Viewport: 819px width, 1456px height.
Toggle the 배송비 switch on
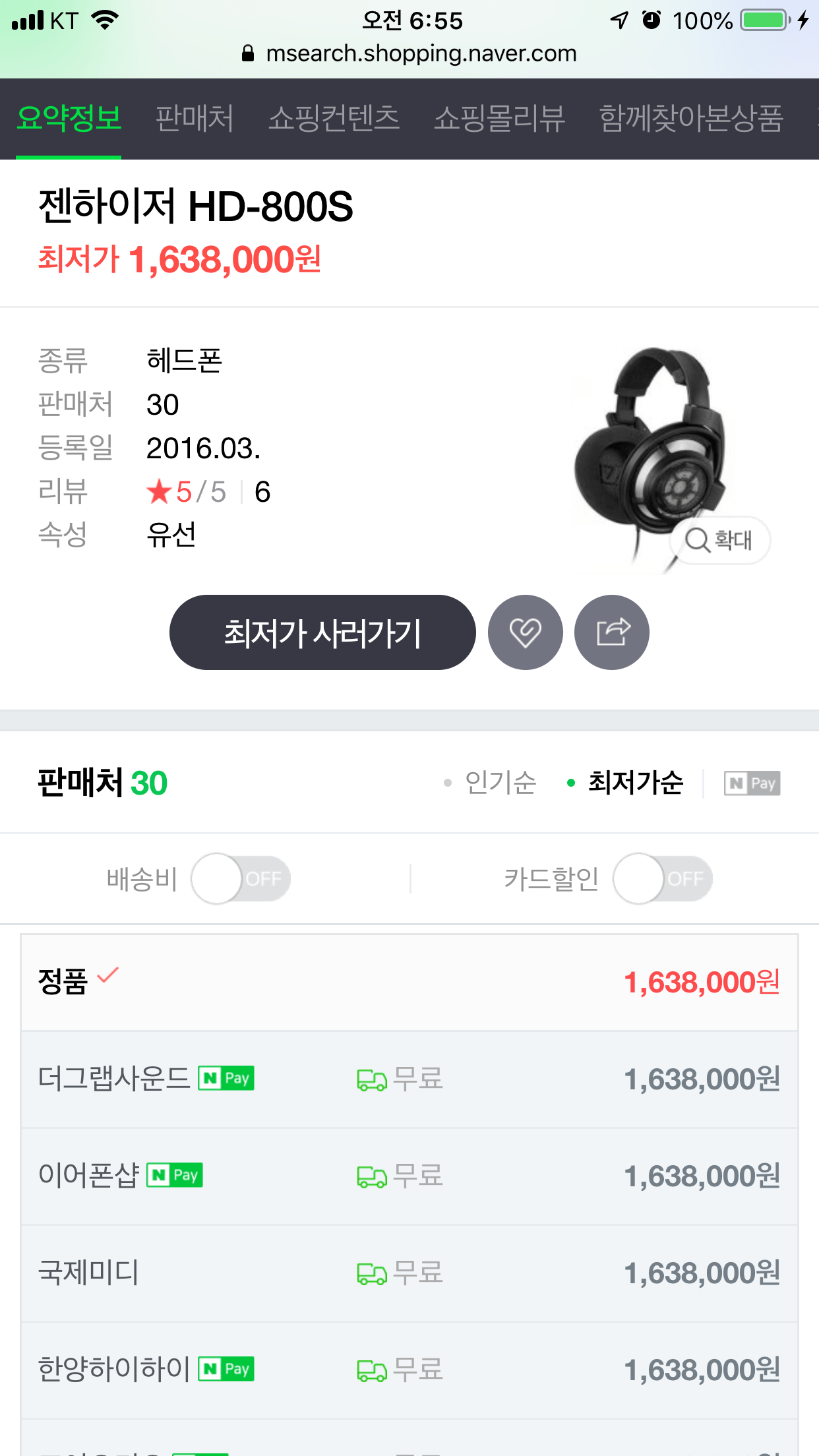[x=241, y=879]
